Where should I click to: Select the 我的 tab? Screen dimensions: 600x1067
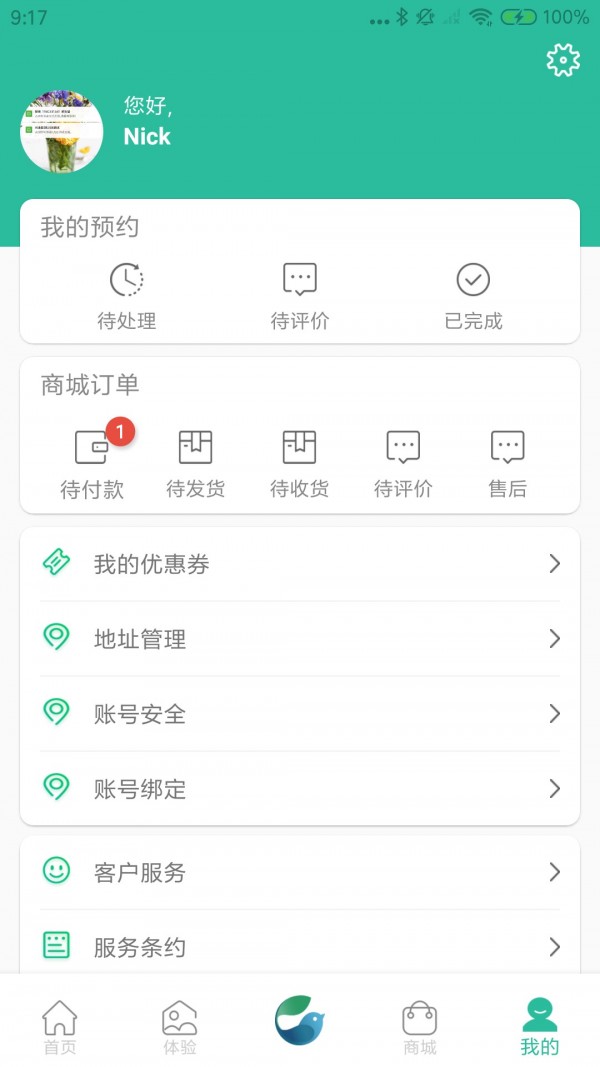(539, 1027)
